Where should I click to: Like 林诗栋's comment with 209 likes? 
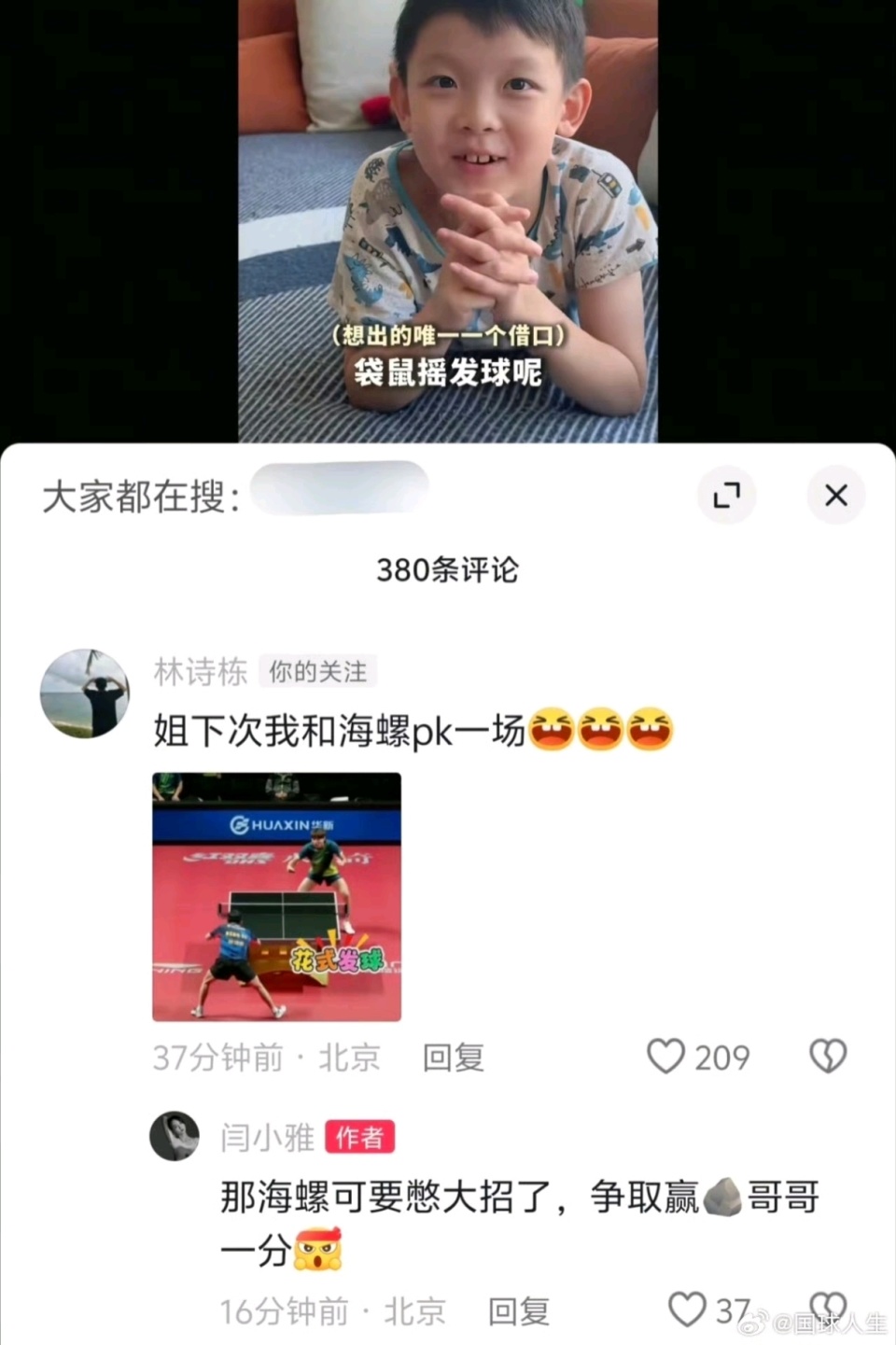pyautogui.click(x=666, y=1057)
